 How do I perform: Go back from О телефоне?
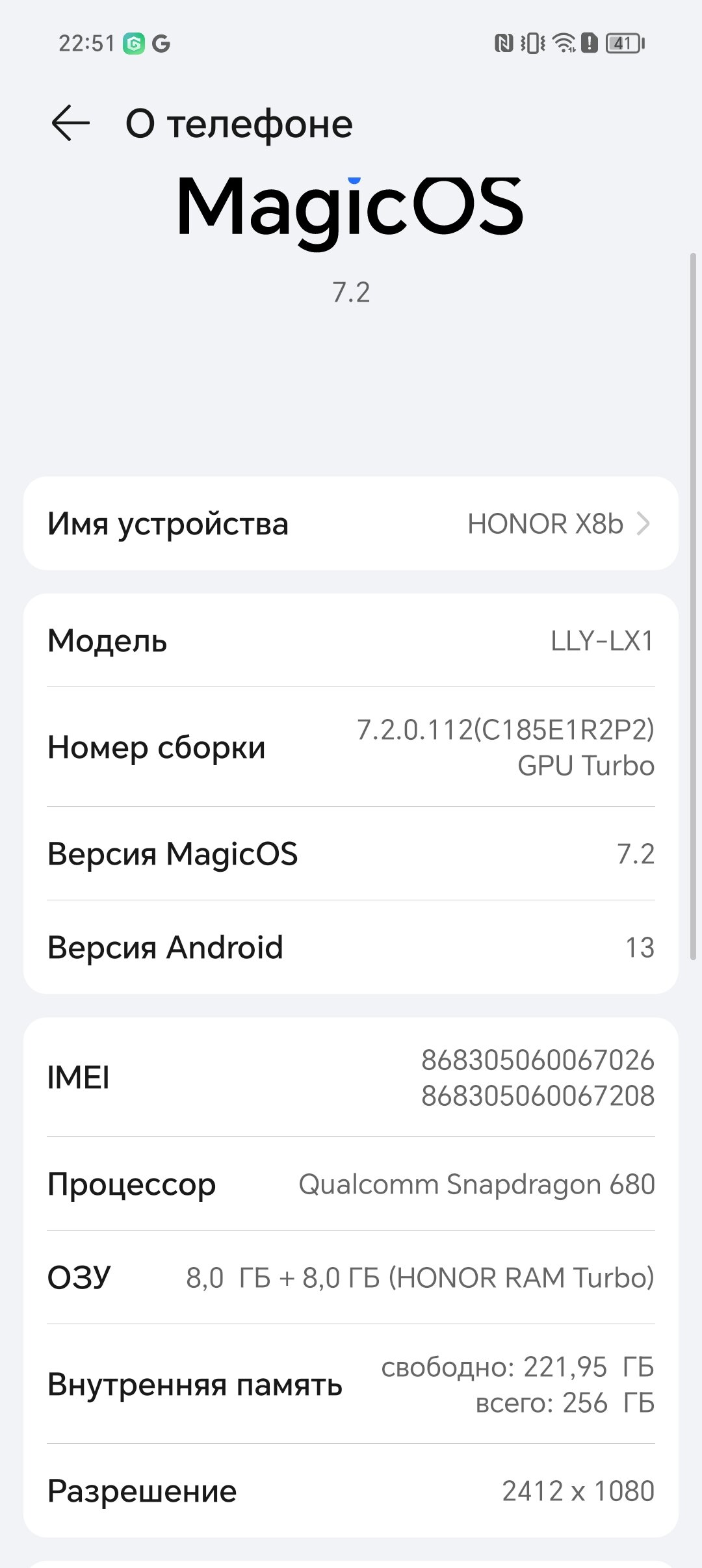click(70, 124)
